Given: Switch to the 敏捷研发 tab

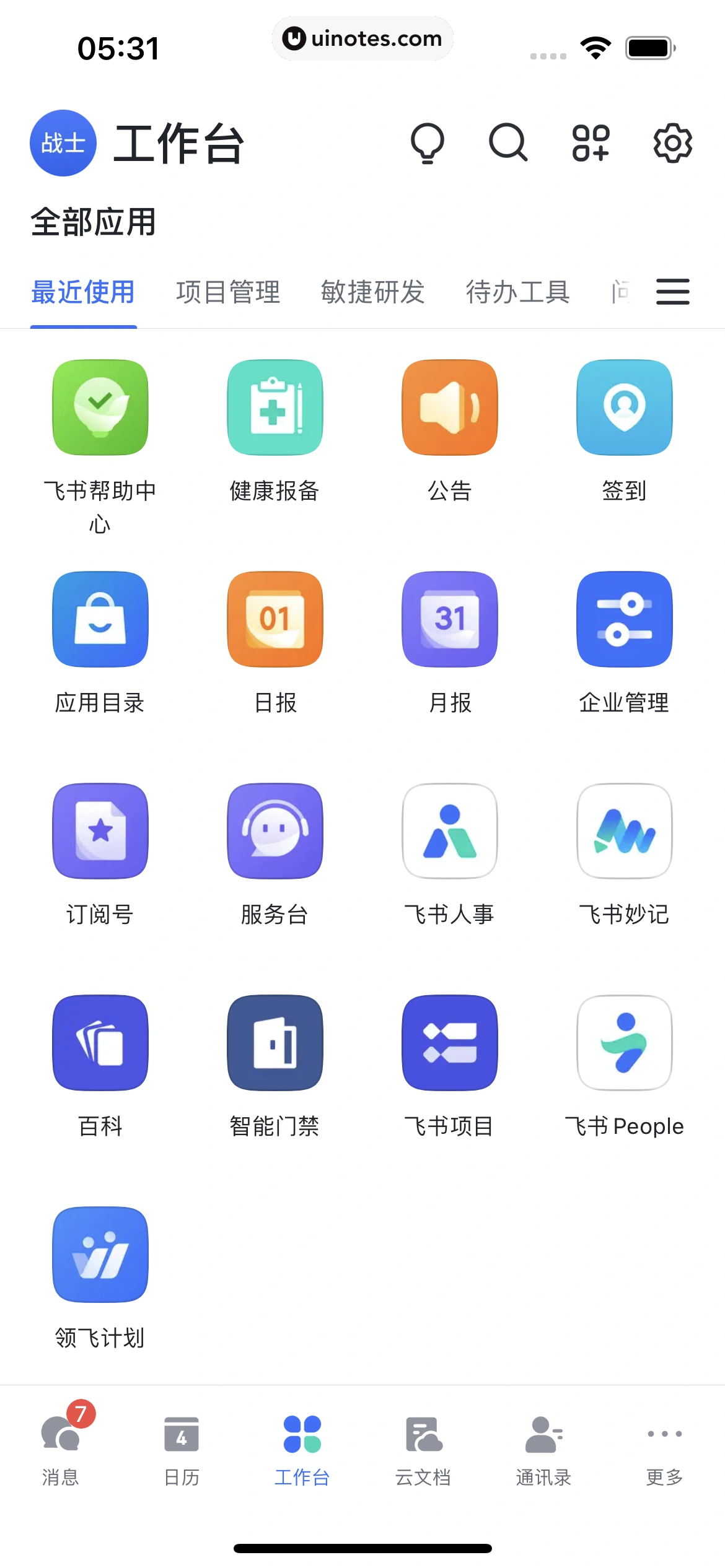Looking at the screenshot, I should click(x=373, y=292).
